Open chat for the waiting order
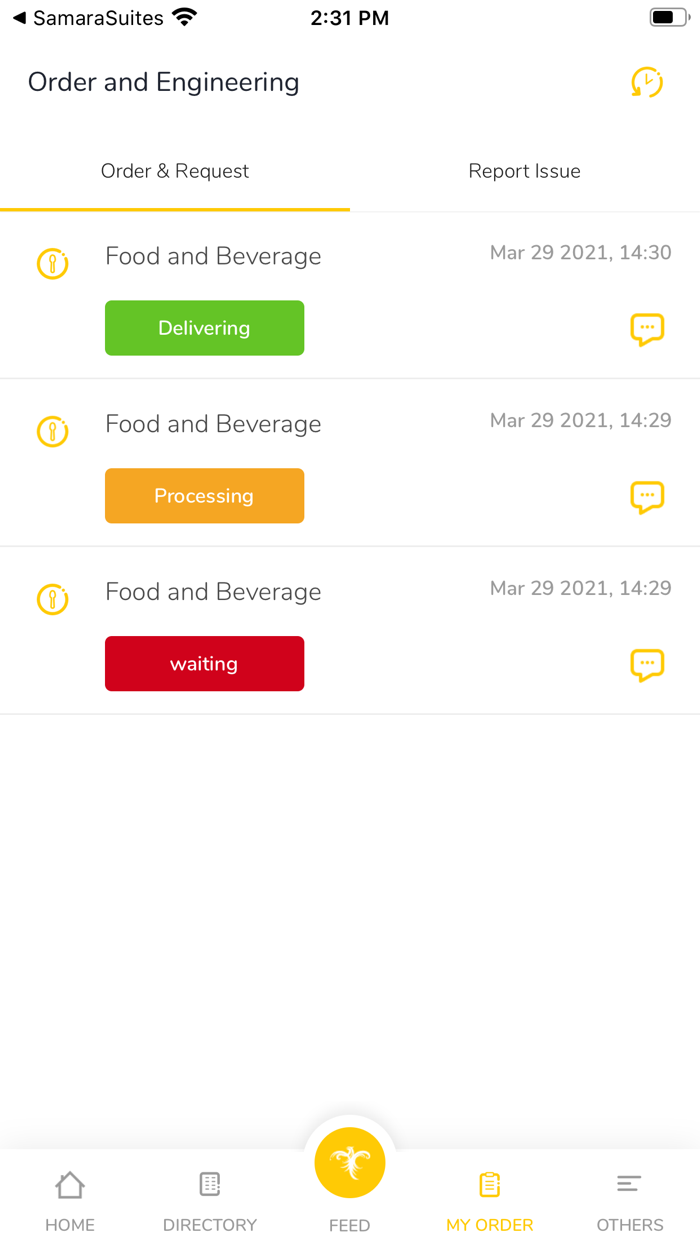700x1244 pixels. pos(647,665)
